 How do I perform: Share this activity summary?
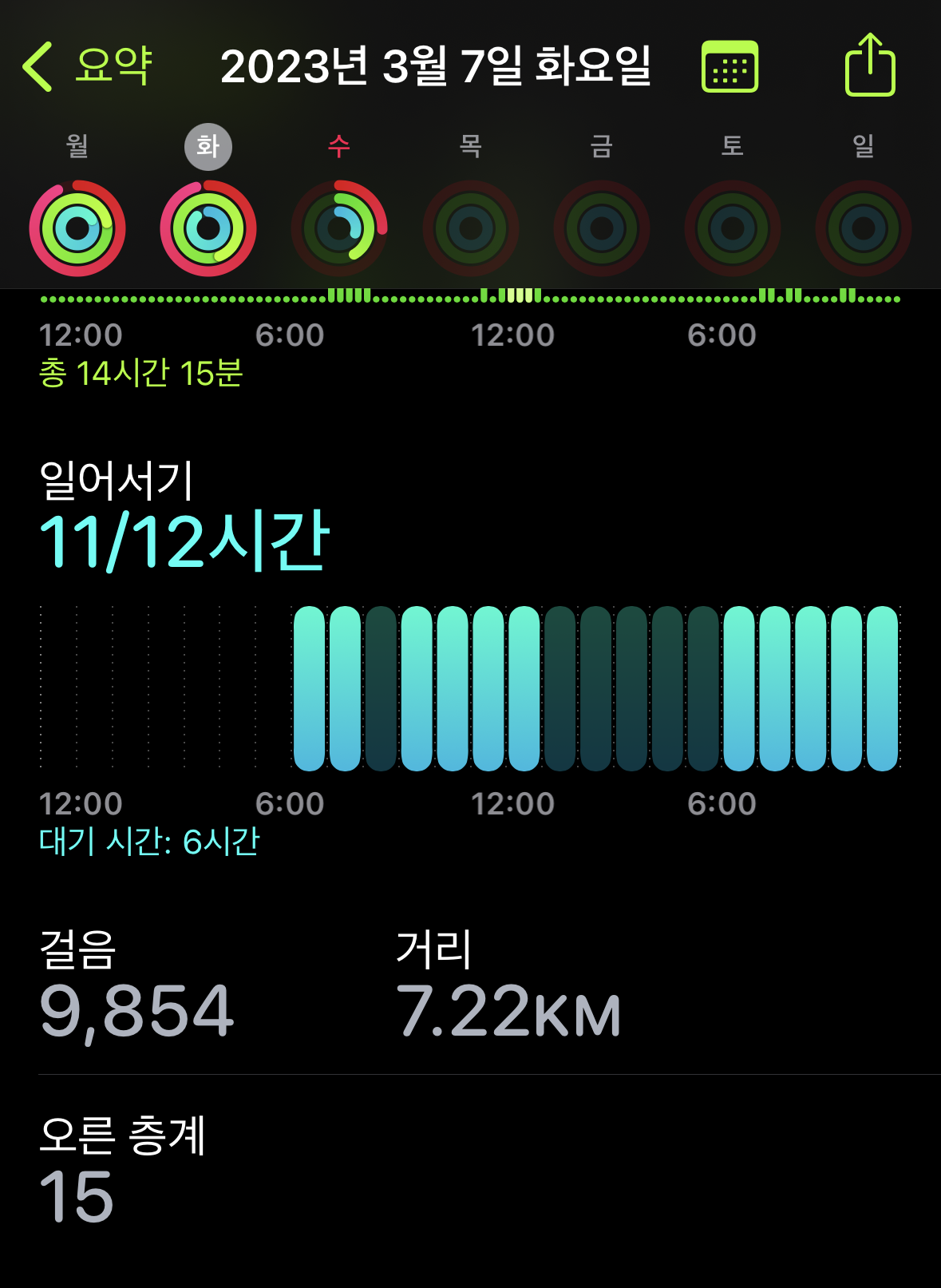coord(870,65)
